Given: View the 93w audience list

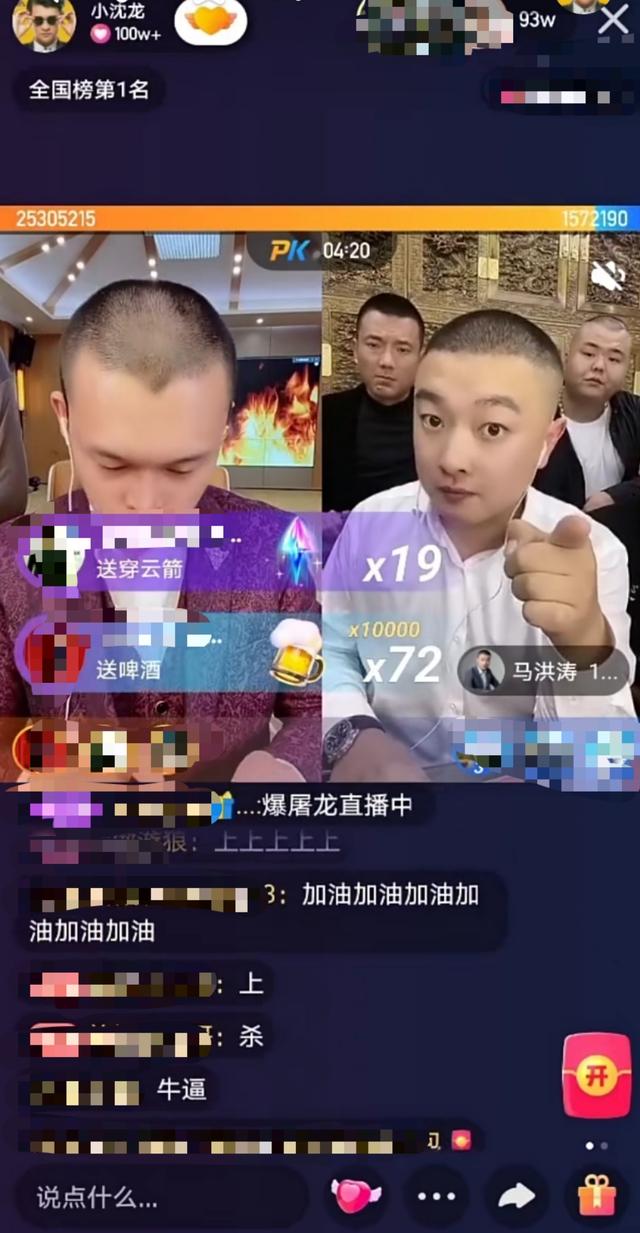Looking at the screenshot, I should pos(537,20).
